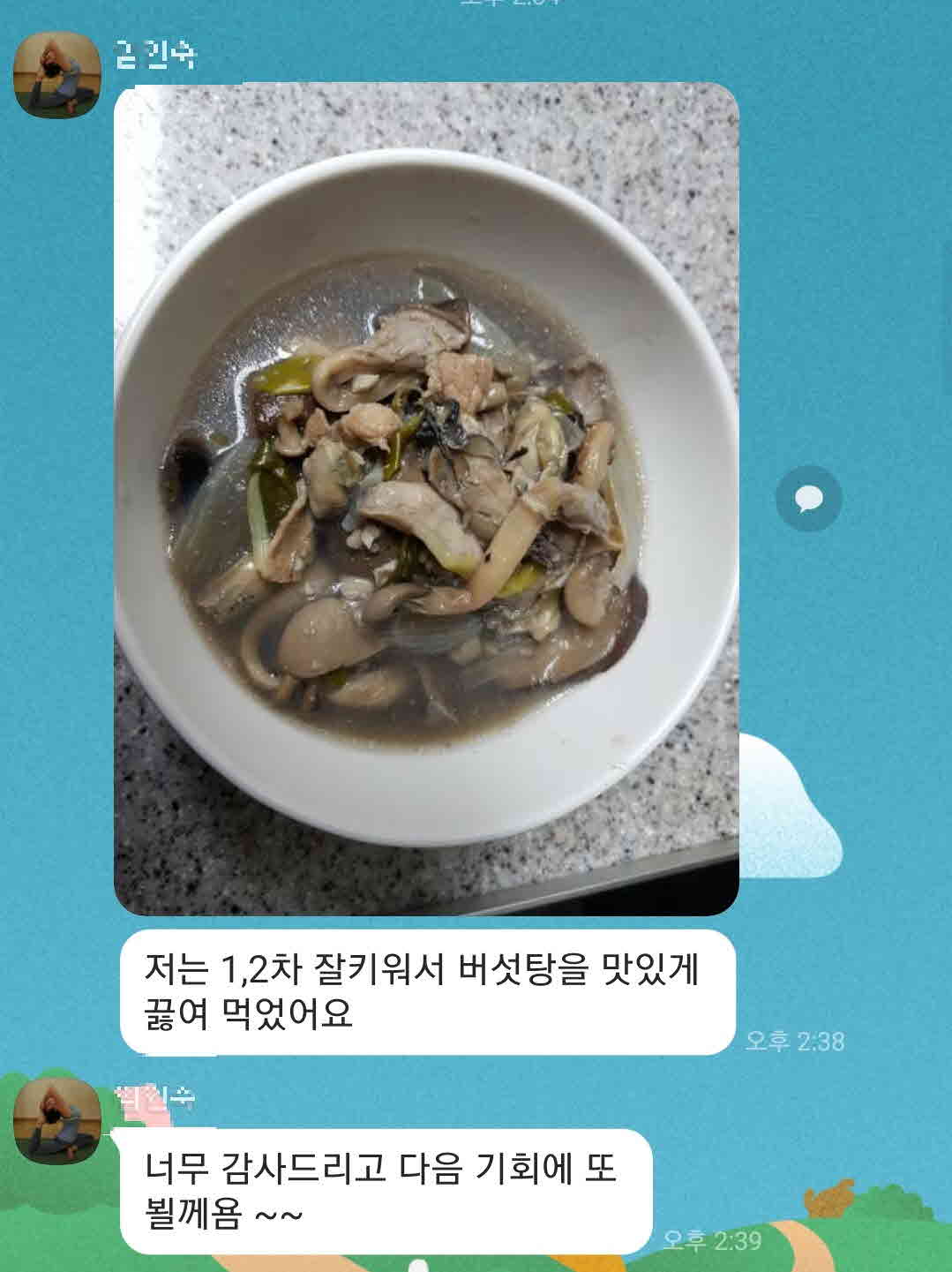
Task: Open the sender's profile picture above the photo
Action: click(x=57, y=75)
